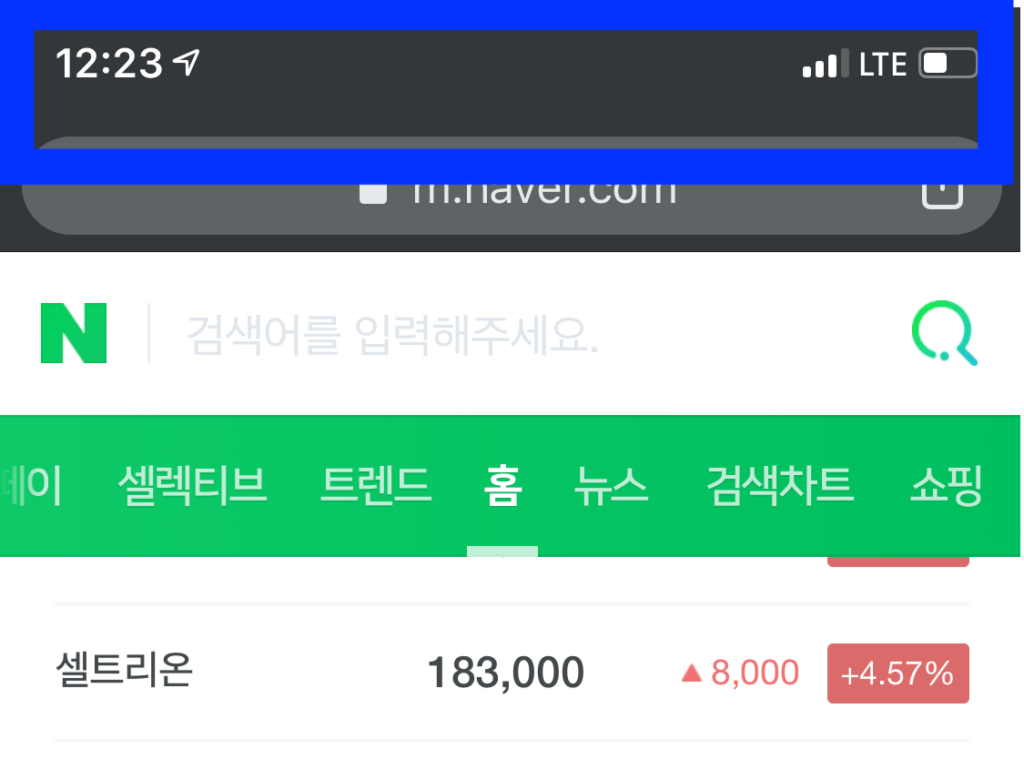Tap the green search icon
The width and height of the screenshot is (1024, 769).
943,335
